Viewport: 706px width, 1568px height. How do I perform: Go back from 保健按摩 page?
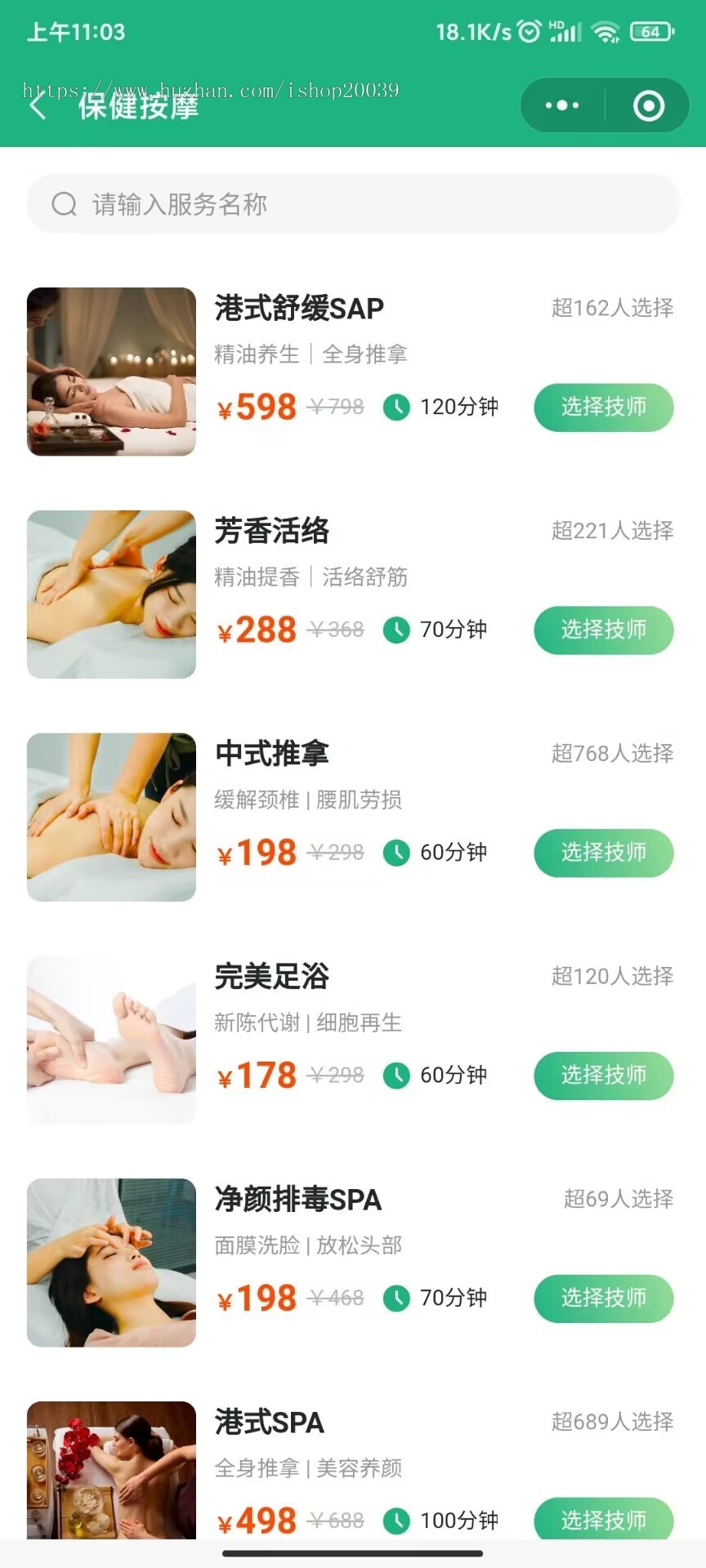[x=38, y=106]
